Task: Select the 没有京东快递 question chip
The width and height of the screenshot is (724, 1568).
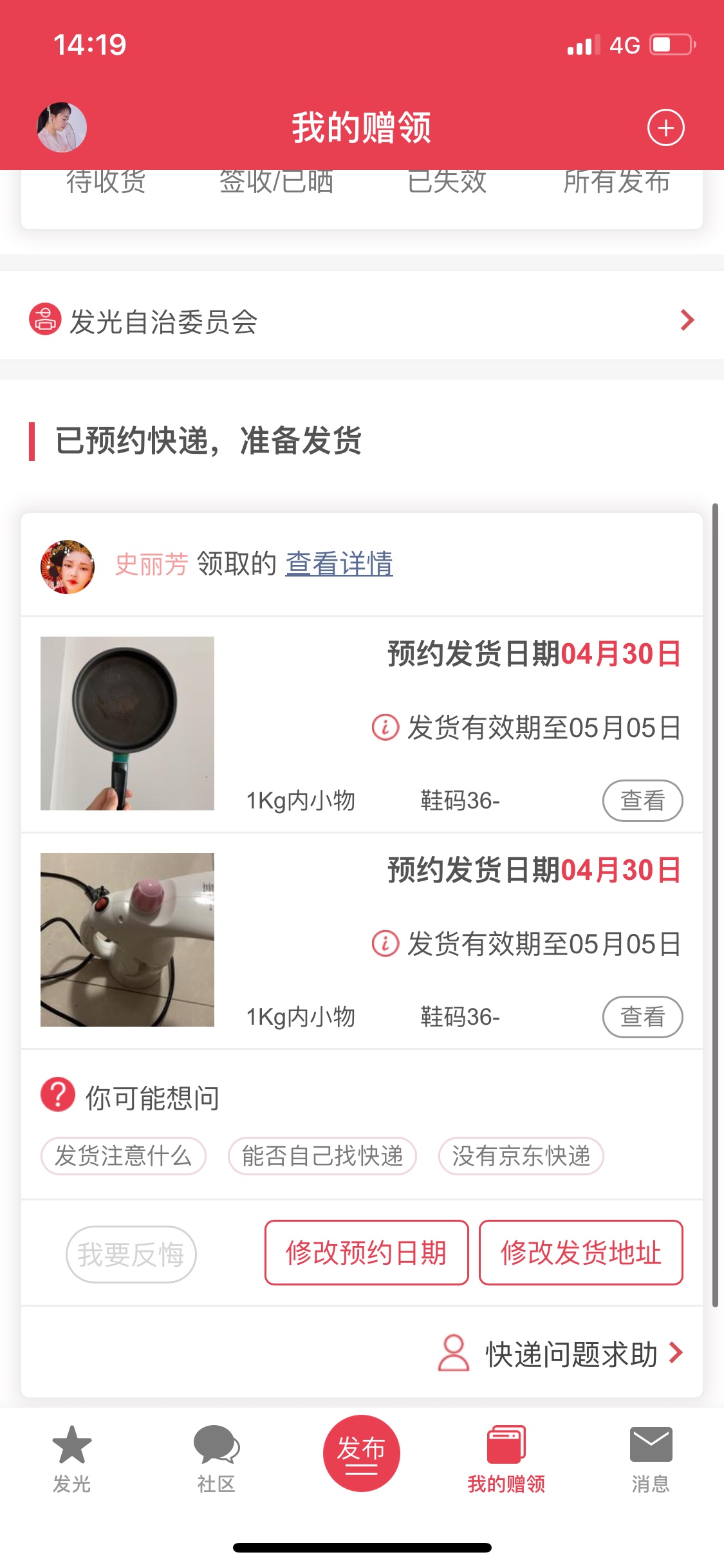Action: point(521,1156)
